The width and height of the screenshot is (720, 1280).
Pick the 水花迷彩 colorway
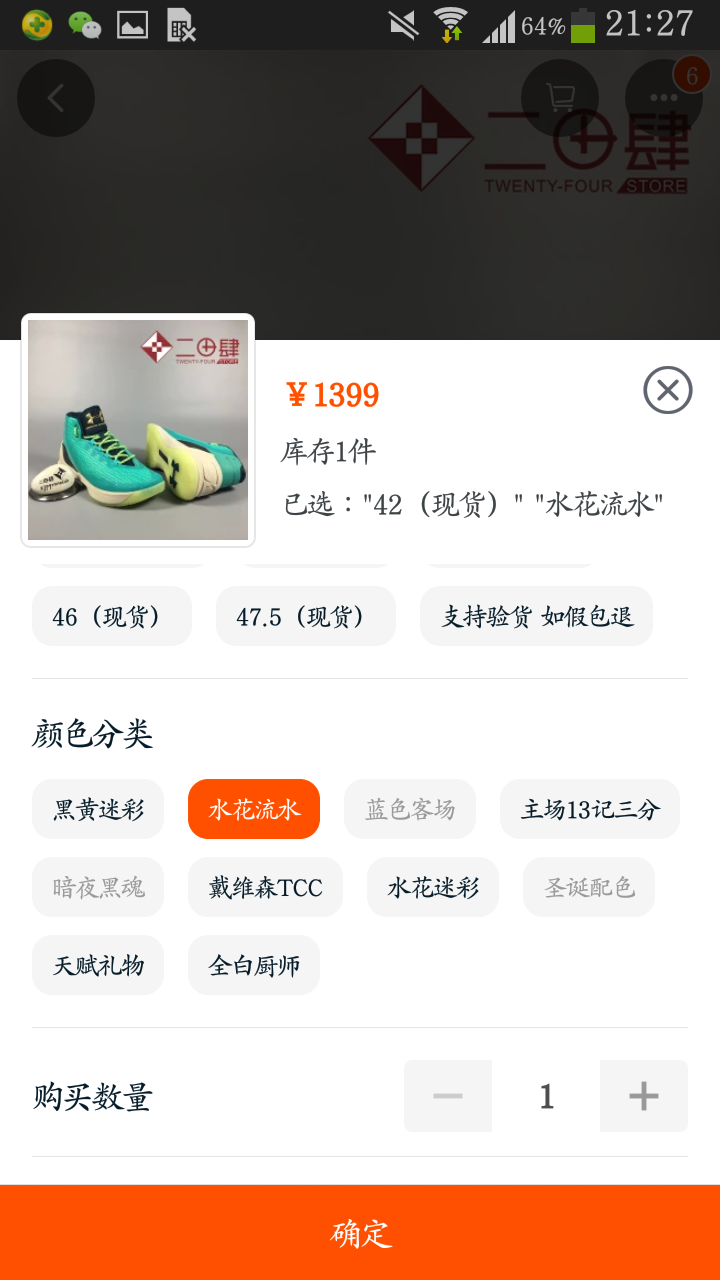432,886
